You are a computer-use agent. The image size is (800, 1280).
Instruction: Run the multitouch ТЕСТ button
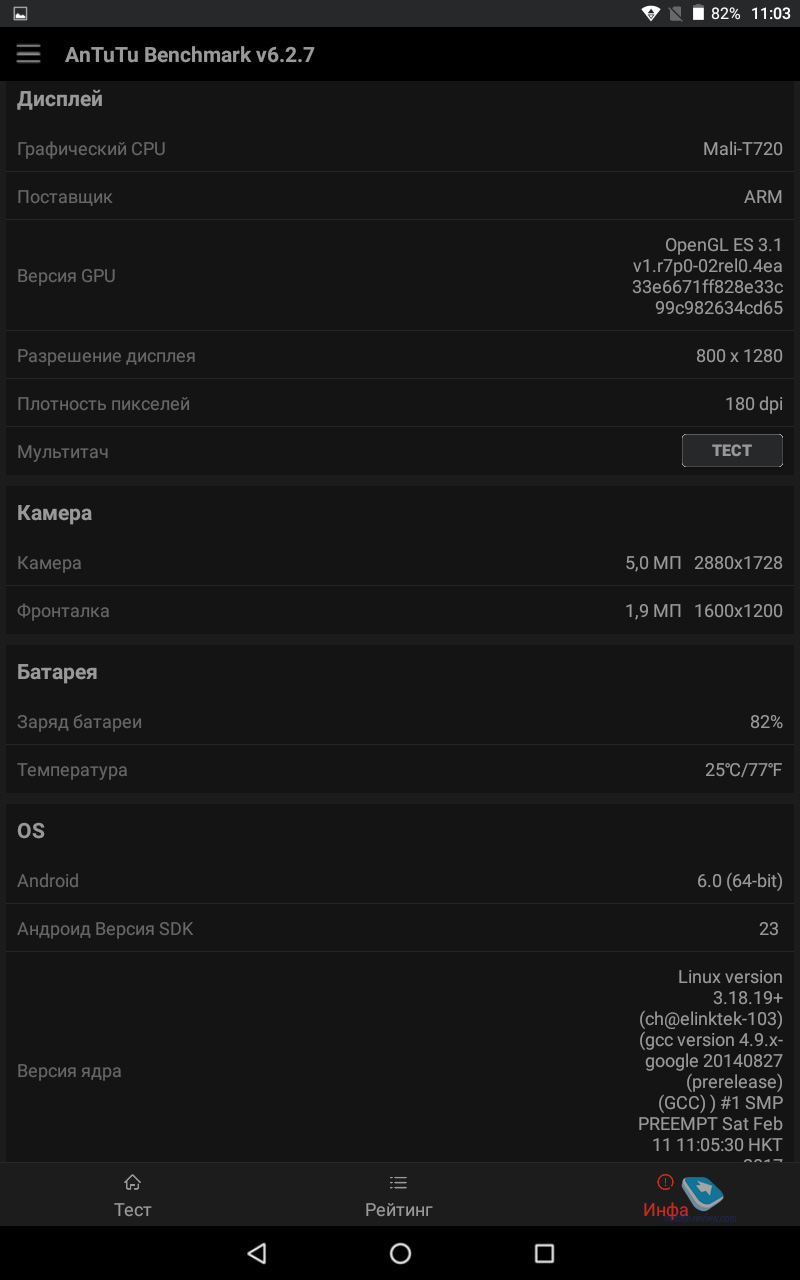pos(732,451)
